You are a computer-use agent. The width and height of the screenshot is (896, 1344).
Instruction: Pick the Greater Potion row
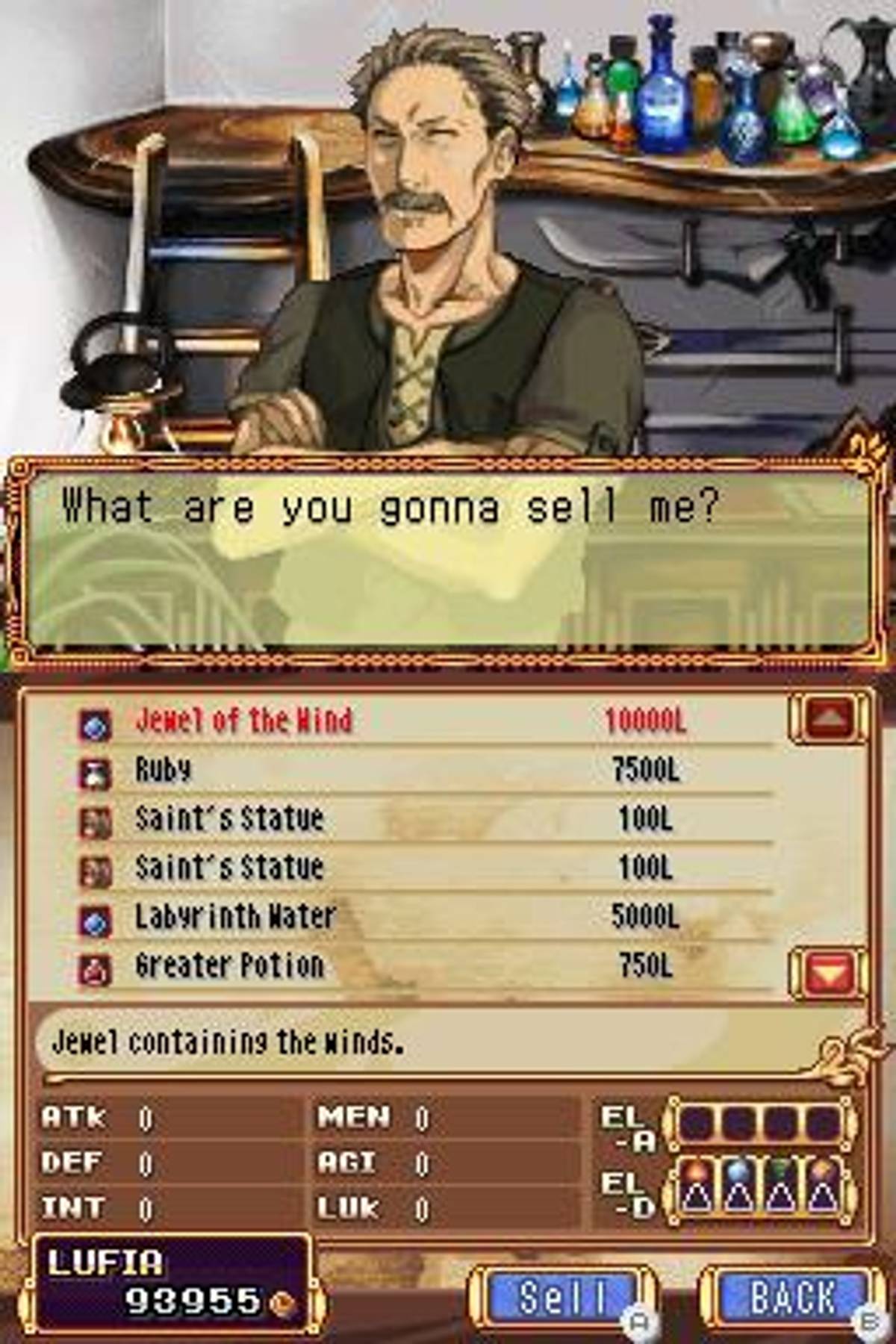click(x=230, y=966)
